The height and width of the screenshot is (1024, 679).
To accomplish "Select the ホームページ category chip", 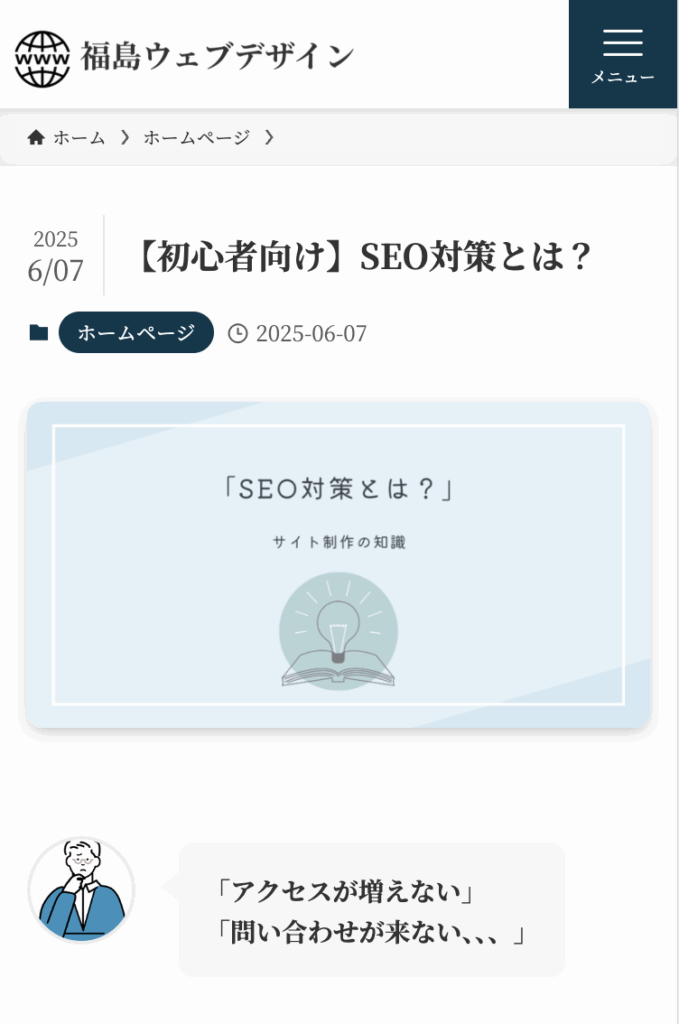I will pyautogui.click(x=136, y=333).
